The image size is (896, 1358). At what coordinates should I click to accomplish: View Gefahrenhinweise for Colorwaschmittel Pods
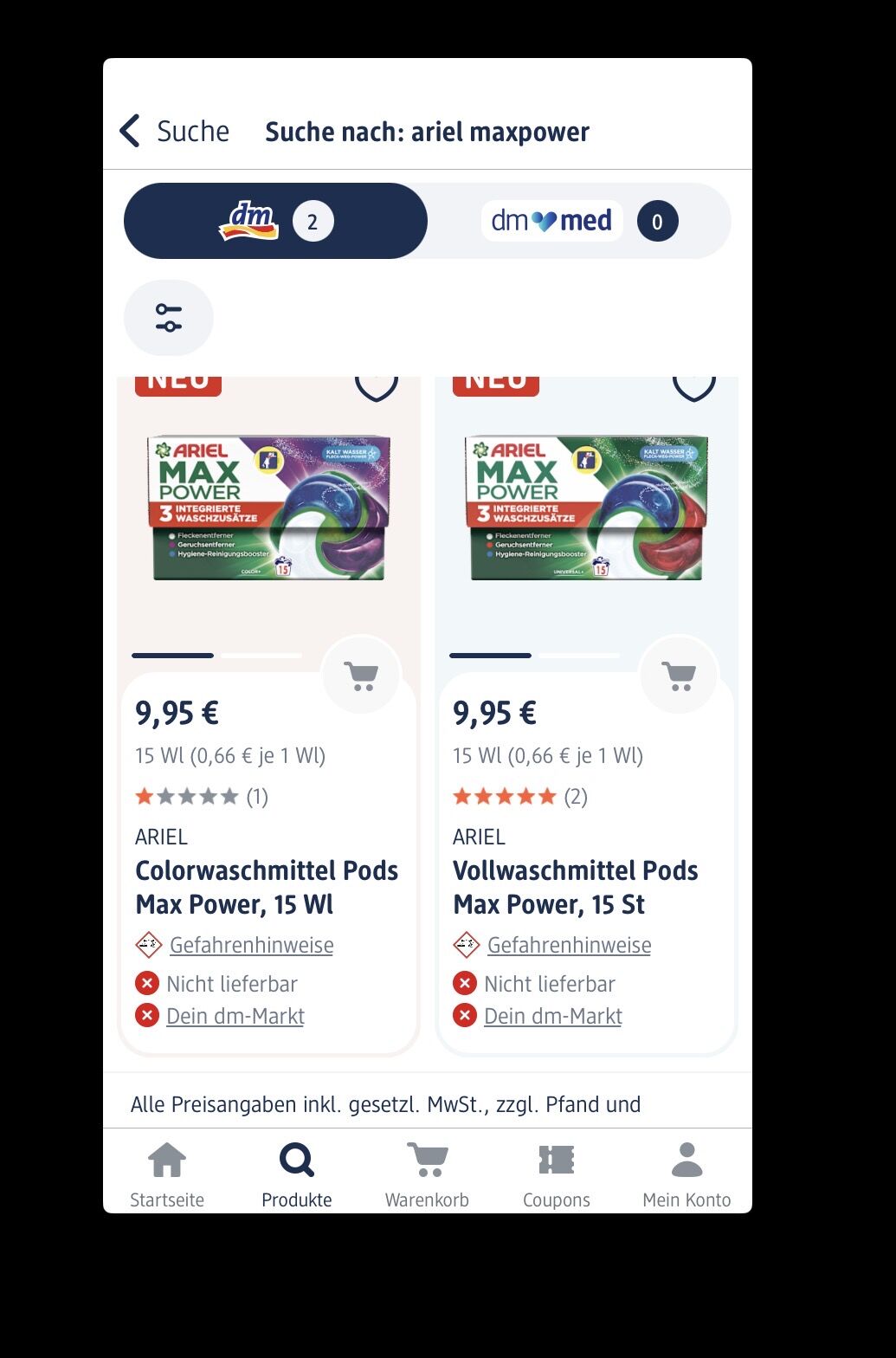coord(251,945)
